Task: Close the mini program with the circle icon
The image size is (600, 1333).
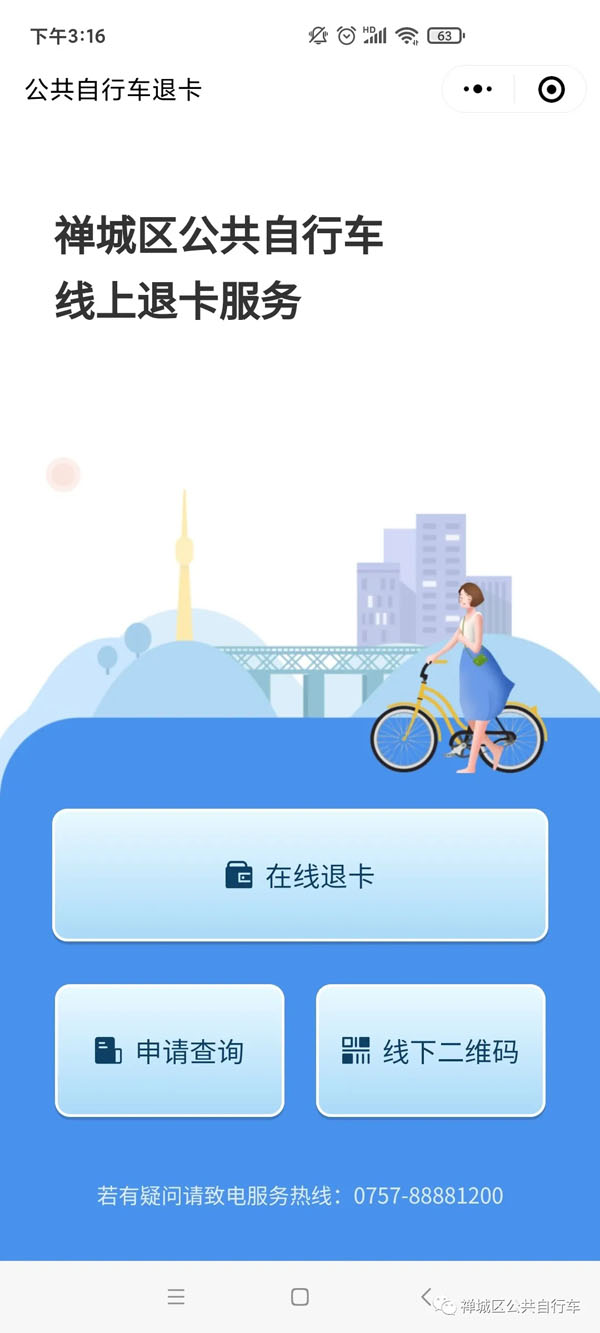Action: [551, 90]
